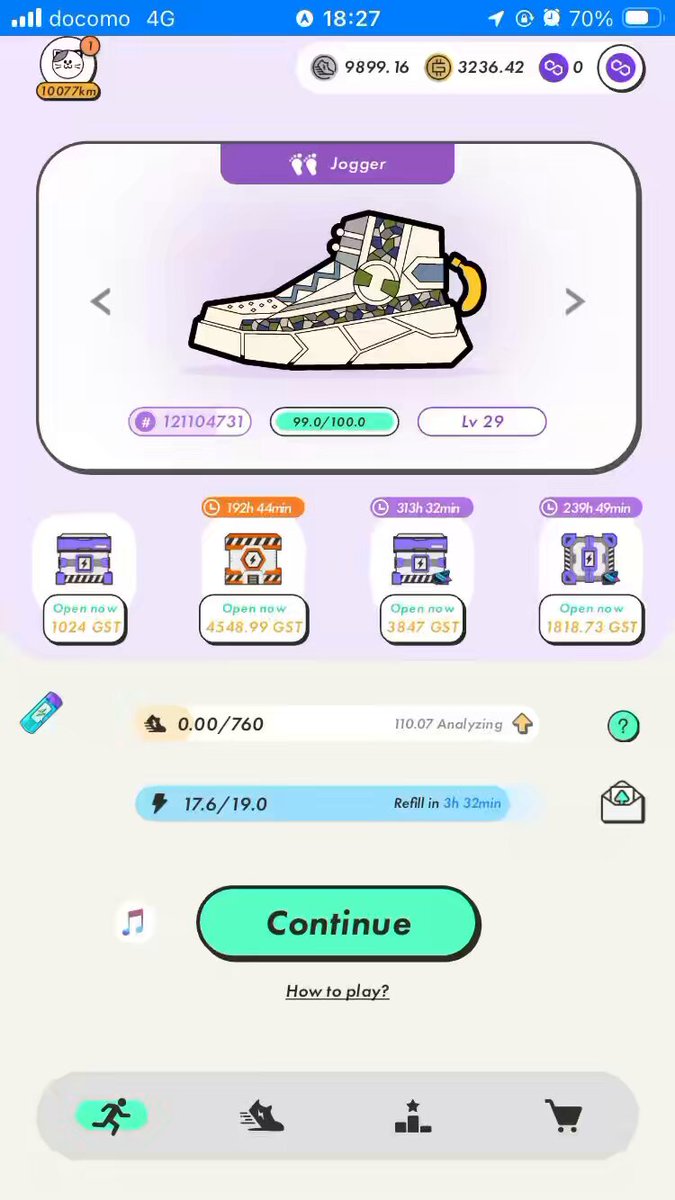Tap the purple chain network icon
The image size is (675, 1200).
click(621, 68)
